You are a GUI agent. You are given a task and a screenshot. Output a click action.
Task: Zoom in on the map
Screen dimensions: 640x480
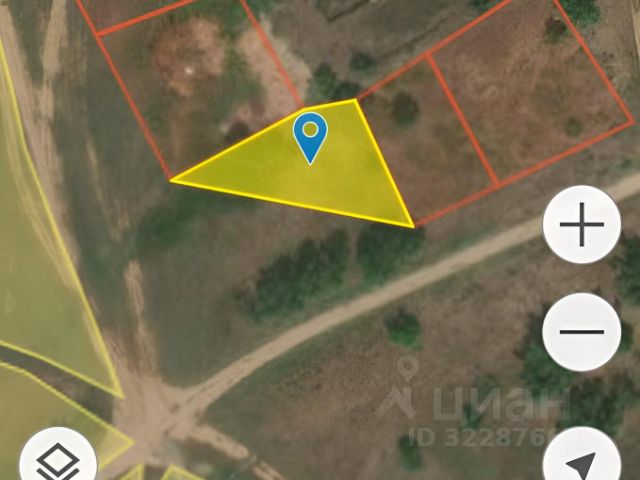[x=581, y=225]
